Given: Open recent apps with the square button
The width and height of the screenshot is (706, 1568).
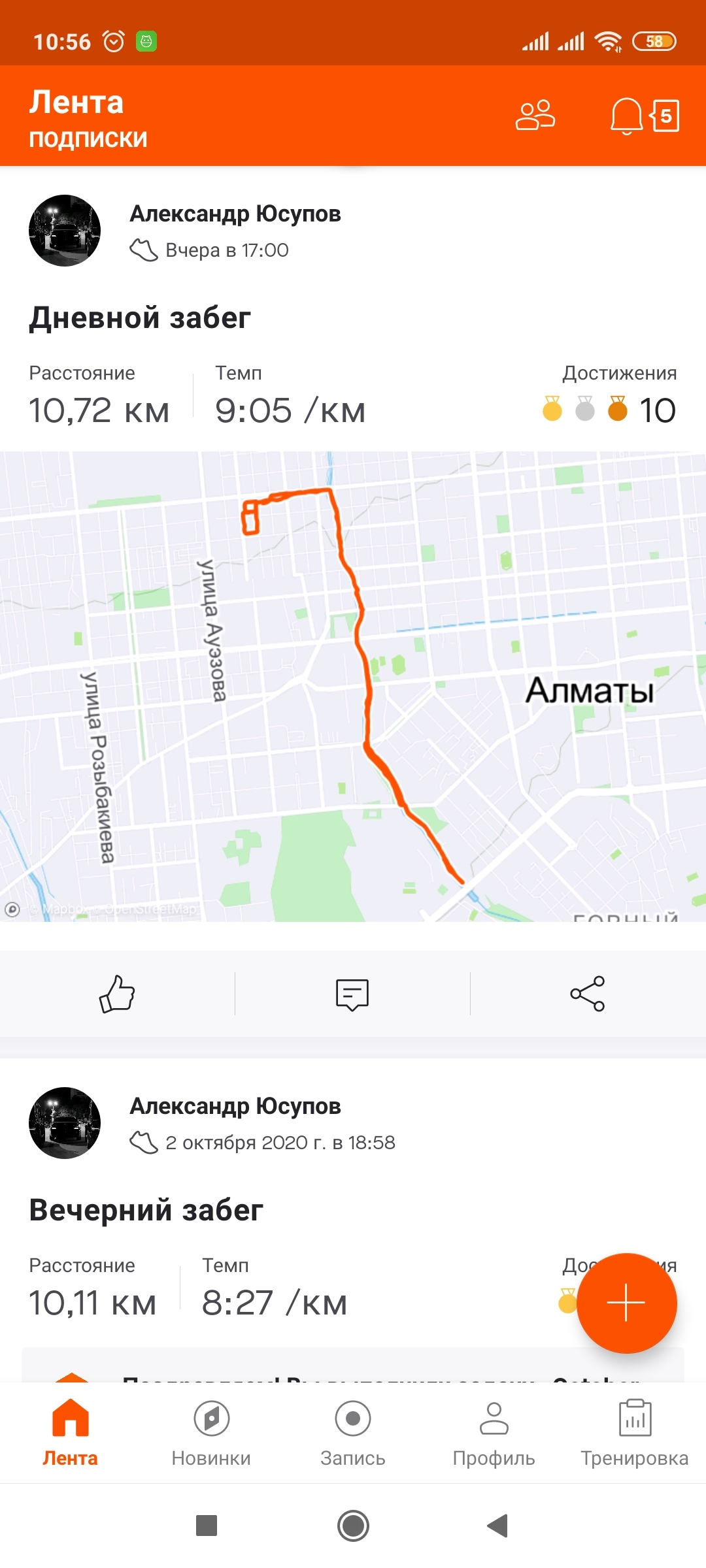Looking at the screenshot, I should 207,1526.
